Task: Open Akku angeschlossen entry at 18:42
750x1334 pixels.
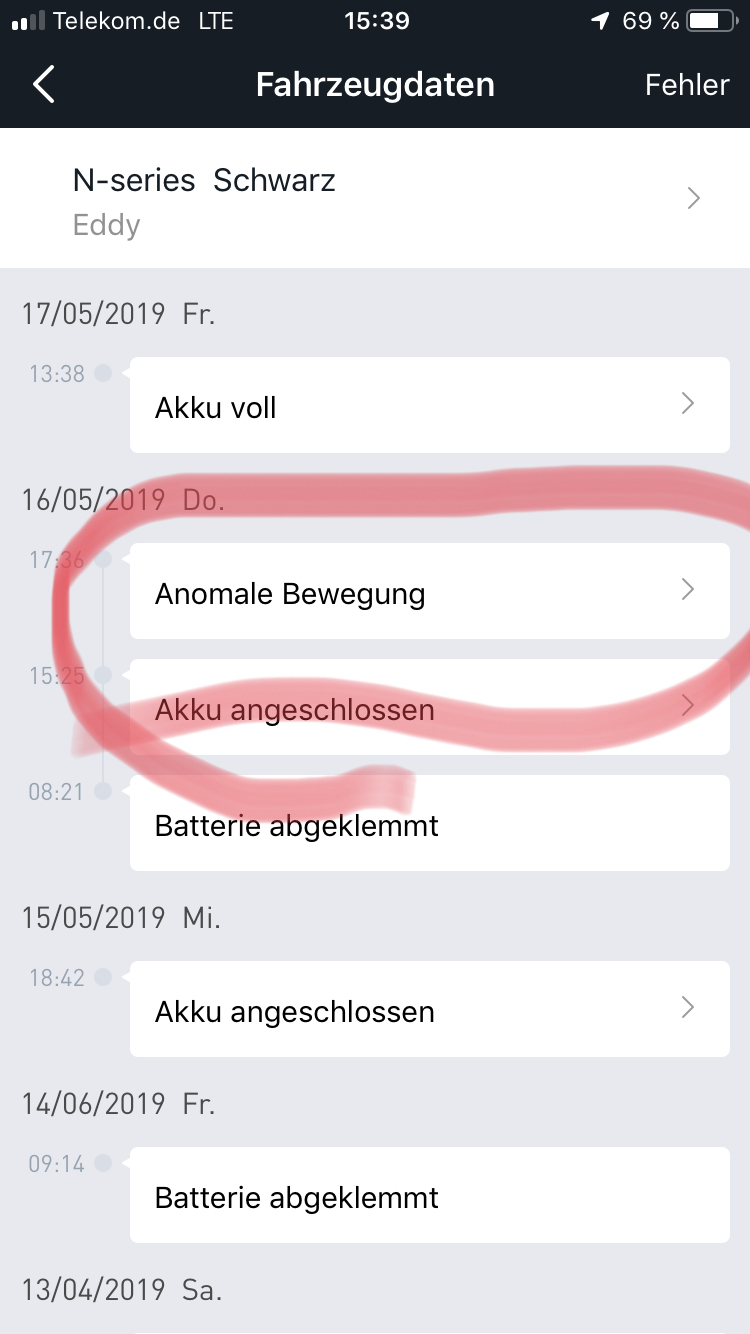Action: pyautogui.click(x=429, y=1010)
